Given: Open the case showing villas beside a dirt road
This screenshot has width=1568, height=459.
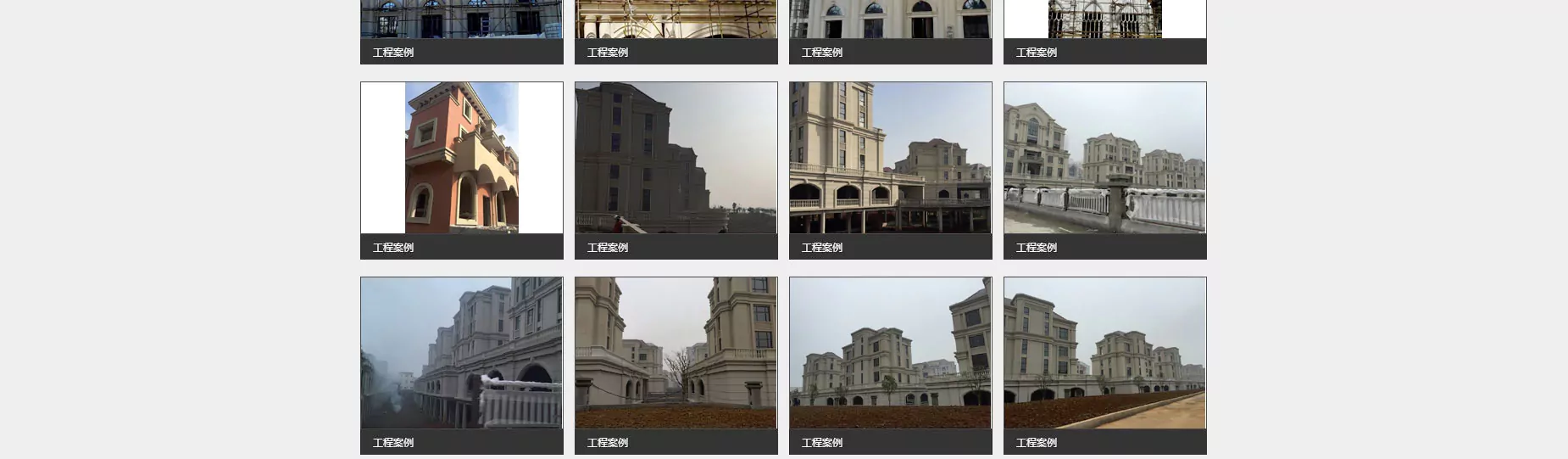Looking at the screenshot, I should click(x=1104, y=354).
